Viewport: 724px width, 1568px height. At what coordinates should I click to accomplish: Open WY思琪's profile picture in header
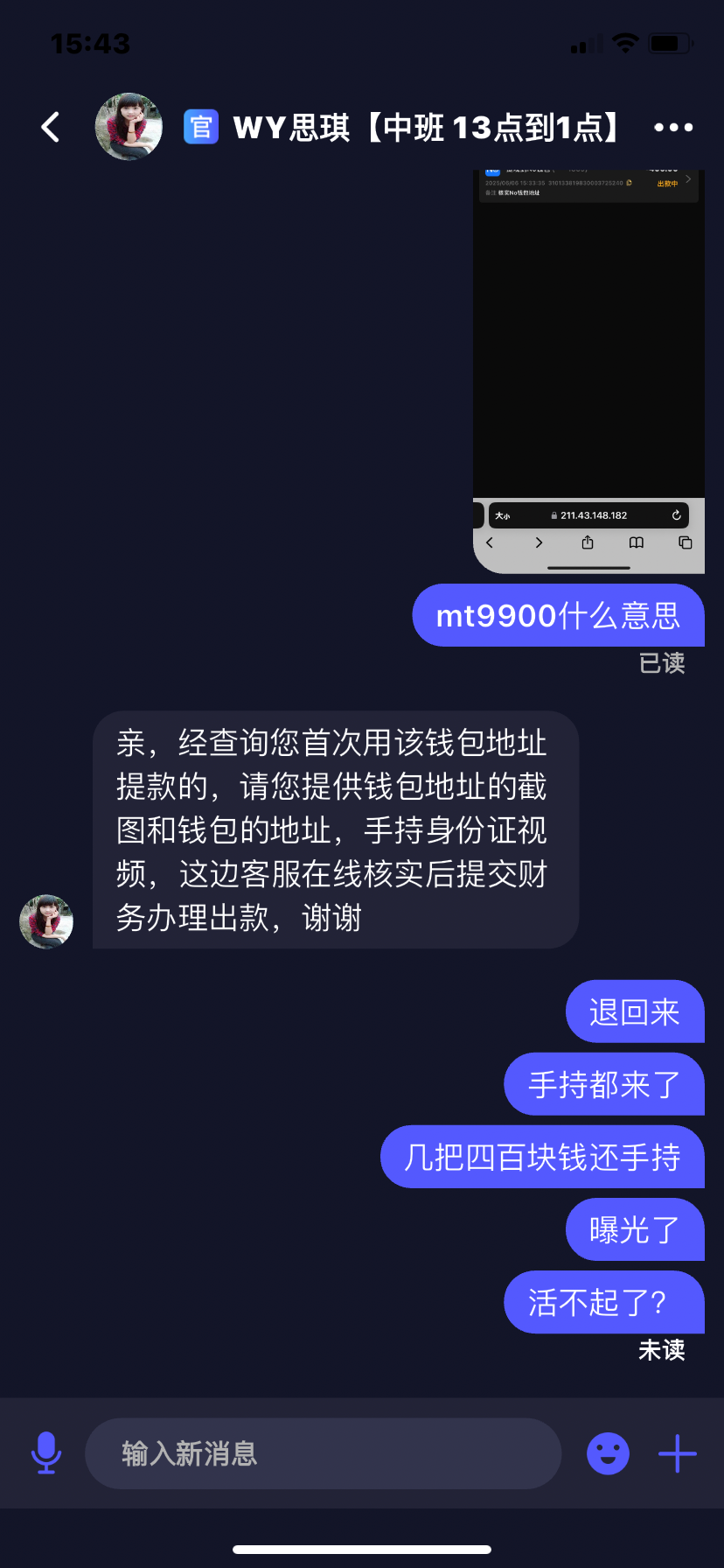coord(129,128)
